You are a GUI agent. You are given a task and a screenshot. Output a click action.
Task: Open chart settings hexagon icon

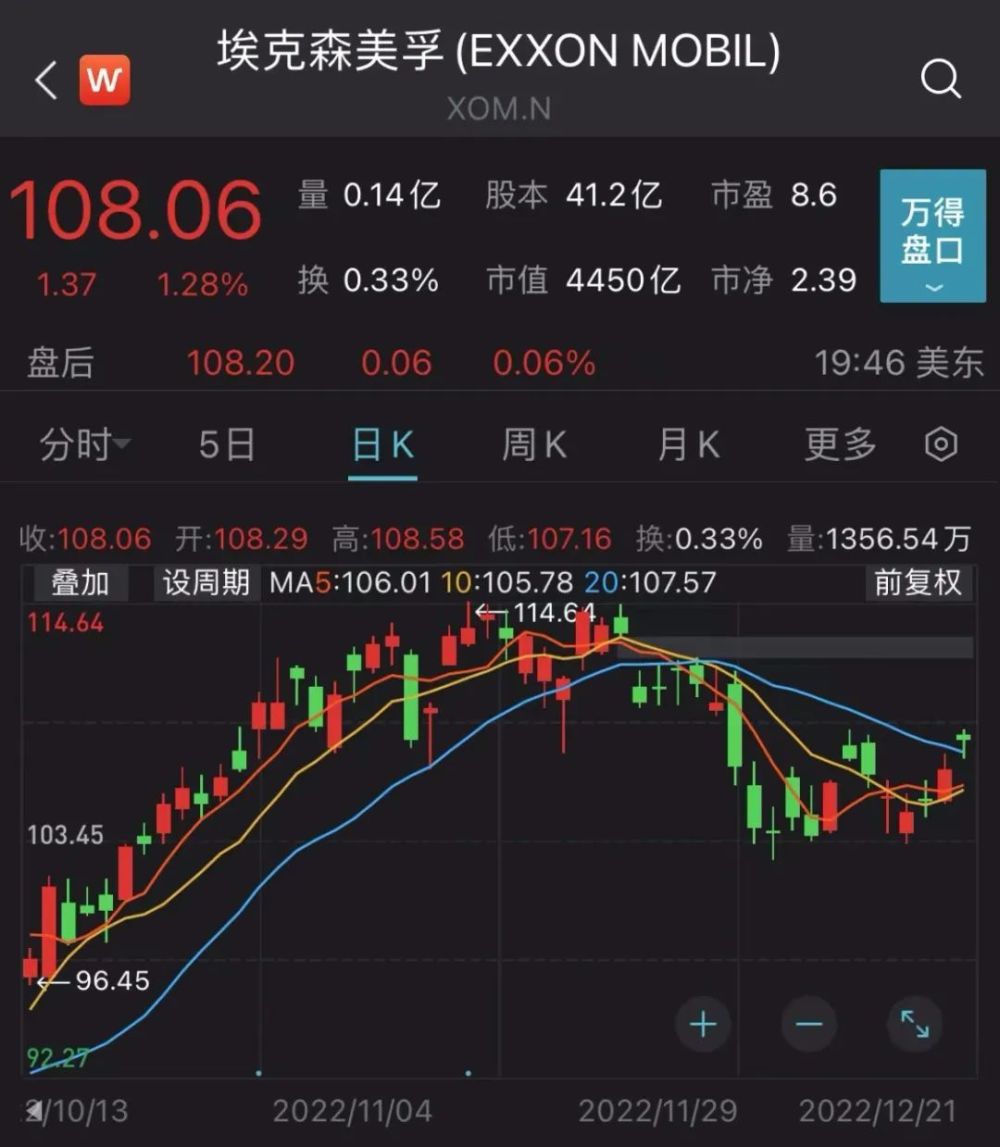pos(941,445)
